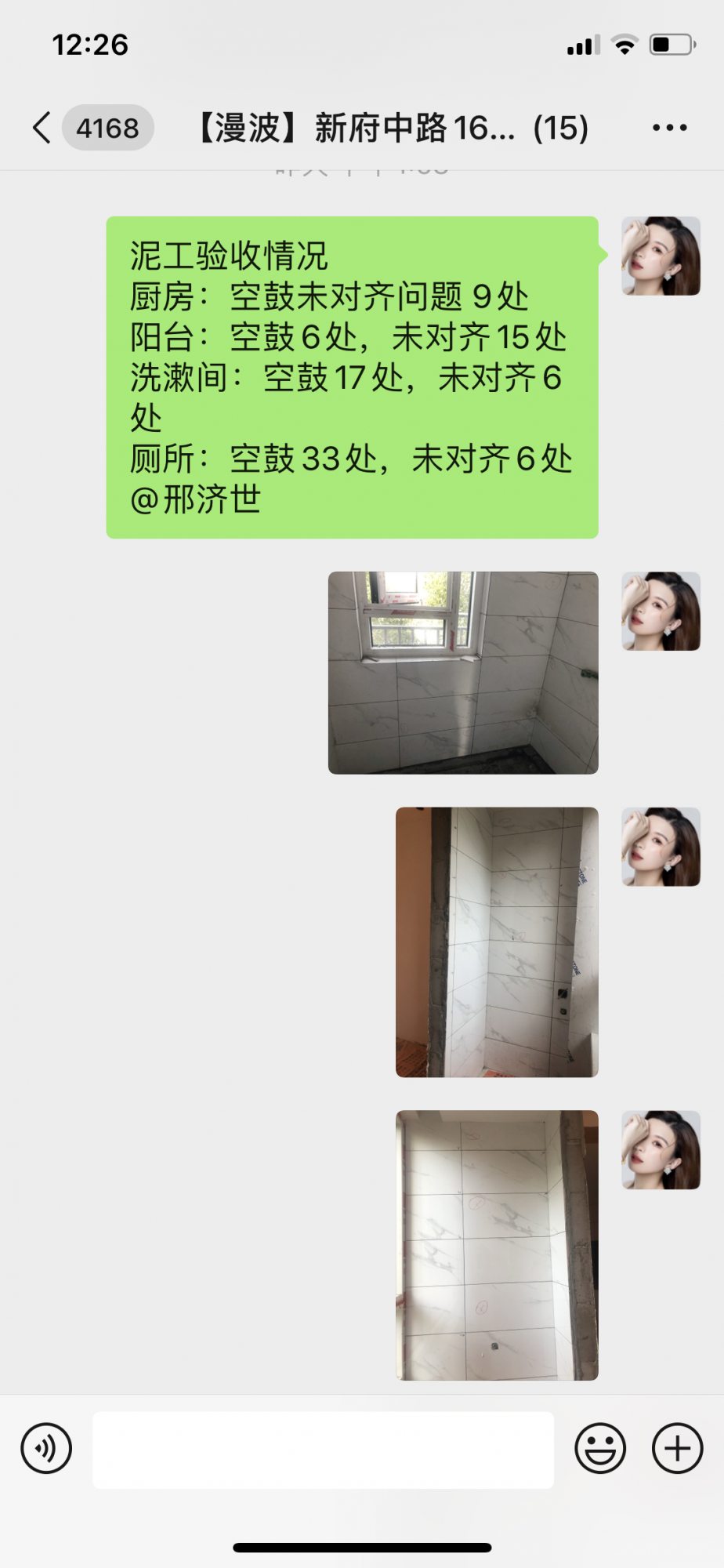
Task: Tap the message input field
Action: click(323, 1450)
